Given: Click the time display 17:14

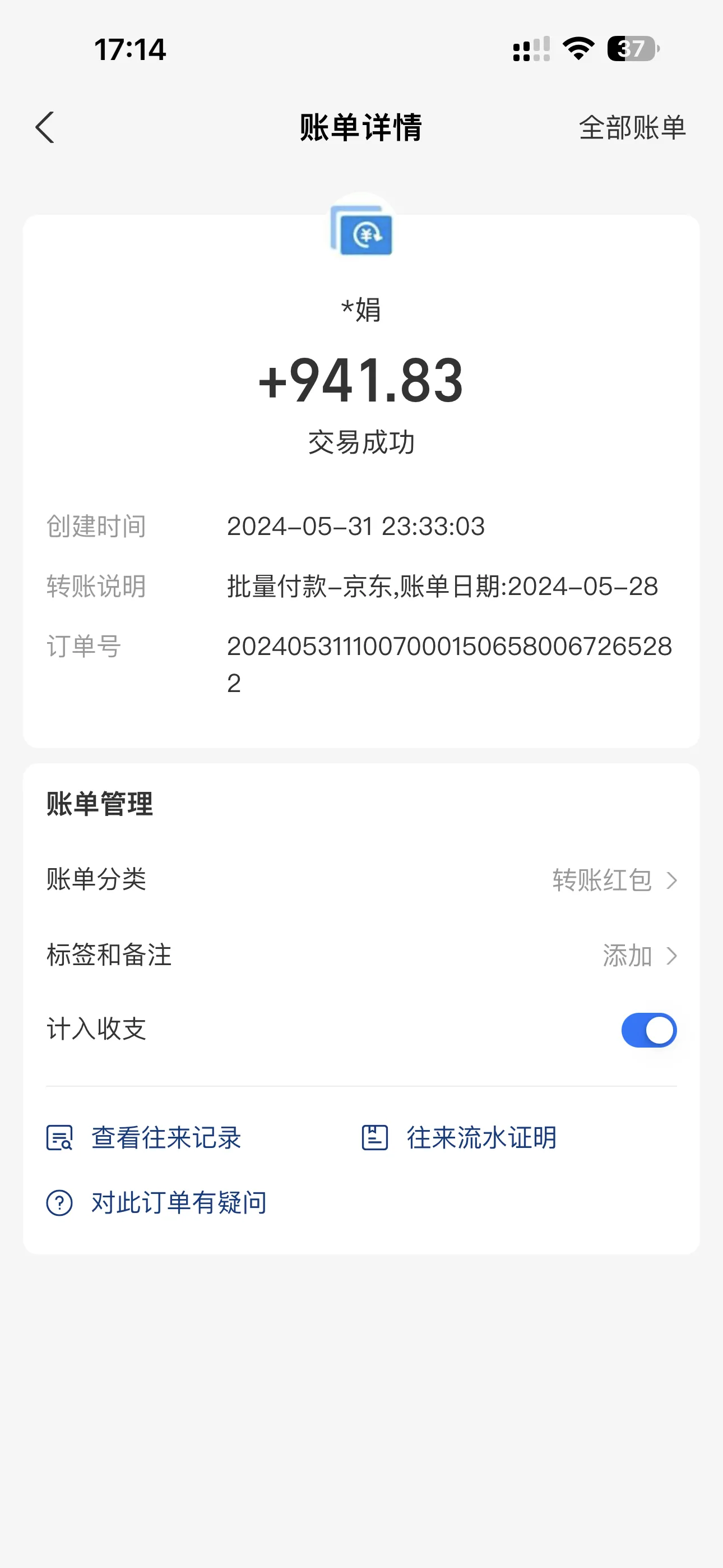Looking at the screenshot, I should (x=129, y=50).
